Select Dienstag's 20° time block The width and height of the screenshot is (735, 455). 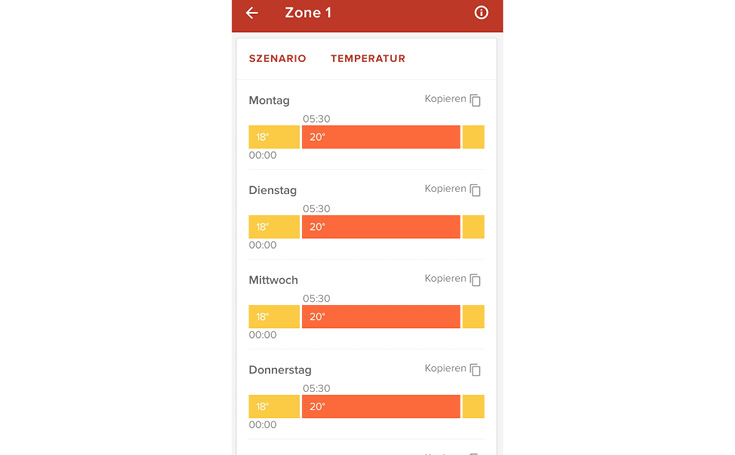coord(380,227)
